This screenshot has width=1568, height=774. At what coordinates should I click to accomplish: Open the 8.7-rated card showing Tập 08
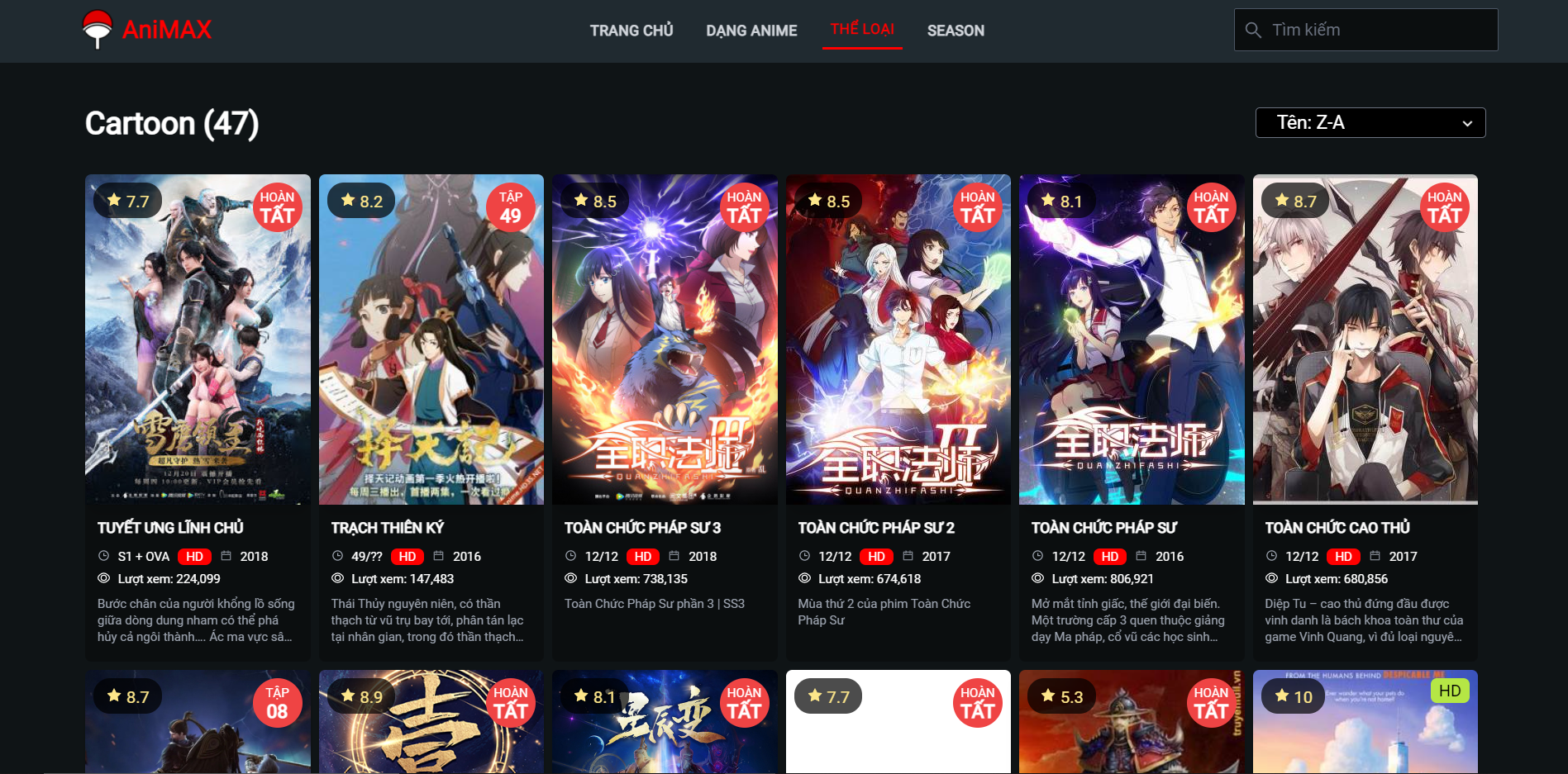coord(198,727)
